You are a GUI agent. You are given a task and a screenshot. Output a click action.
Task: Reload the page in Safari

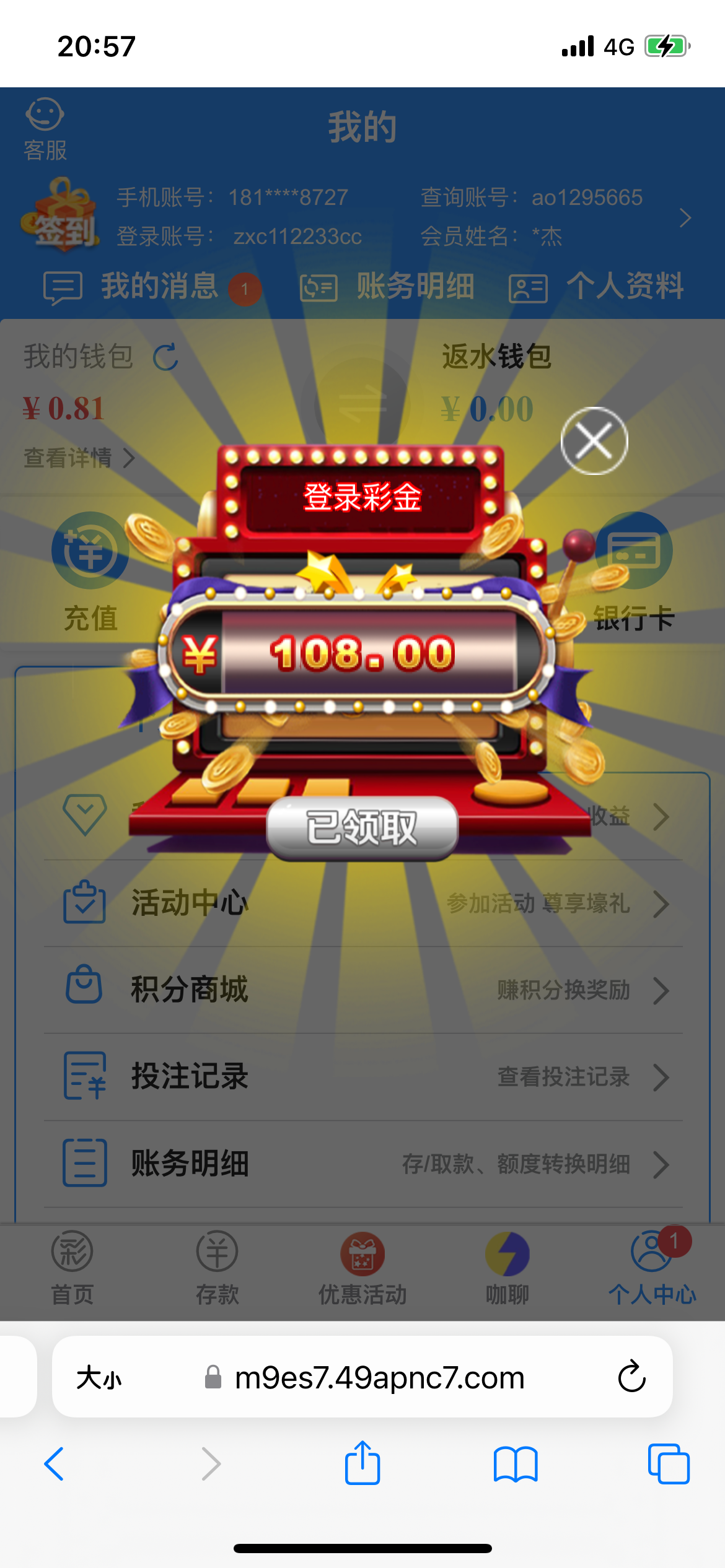pos(631,1377)
